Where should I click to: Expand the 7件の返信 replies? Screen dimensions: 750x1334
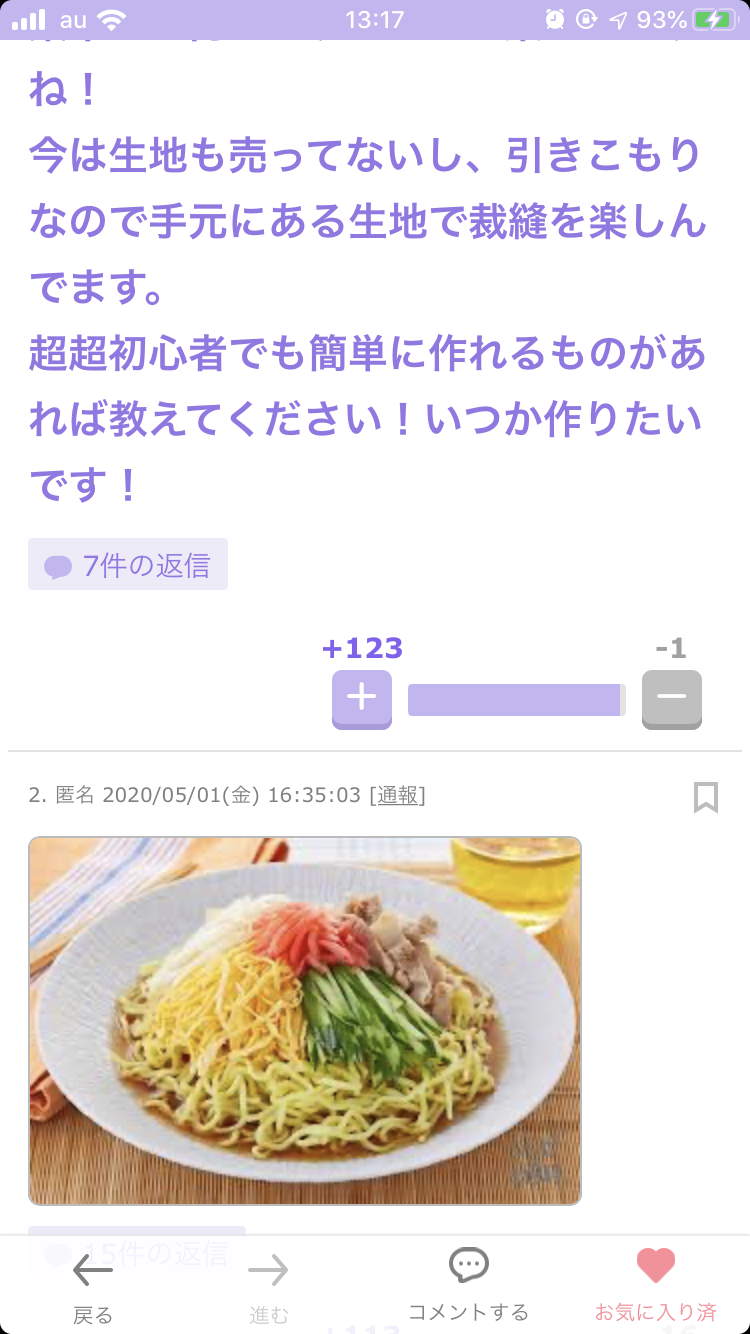coord(128,563)
